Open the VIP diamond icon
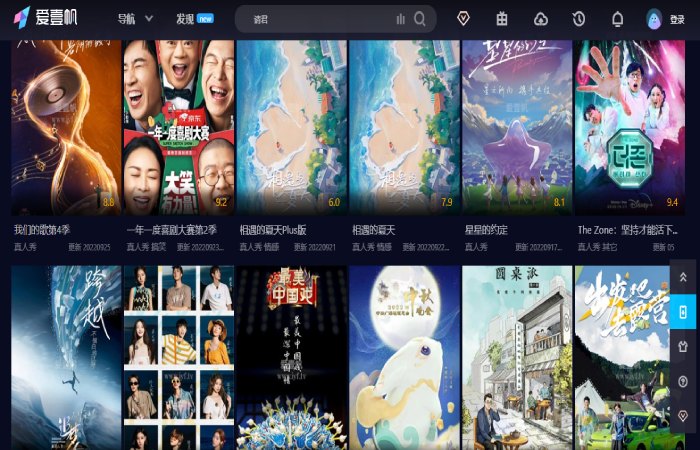The width and height of the screenshot is (700, 450). coord(464,19)
